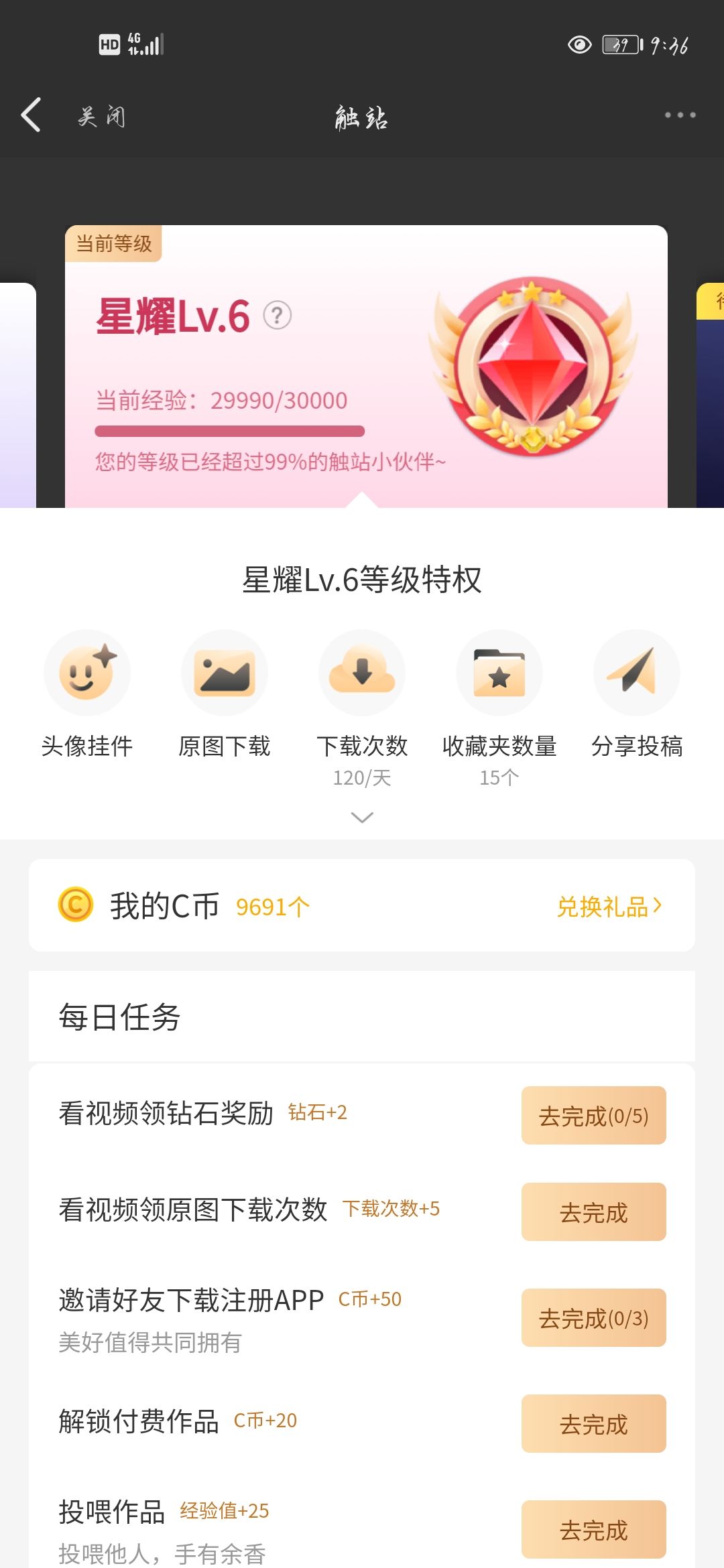Open the 分享投稿 privilege
The width and height of the screenshot is (724, 1568).
636,673
